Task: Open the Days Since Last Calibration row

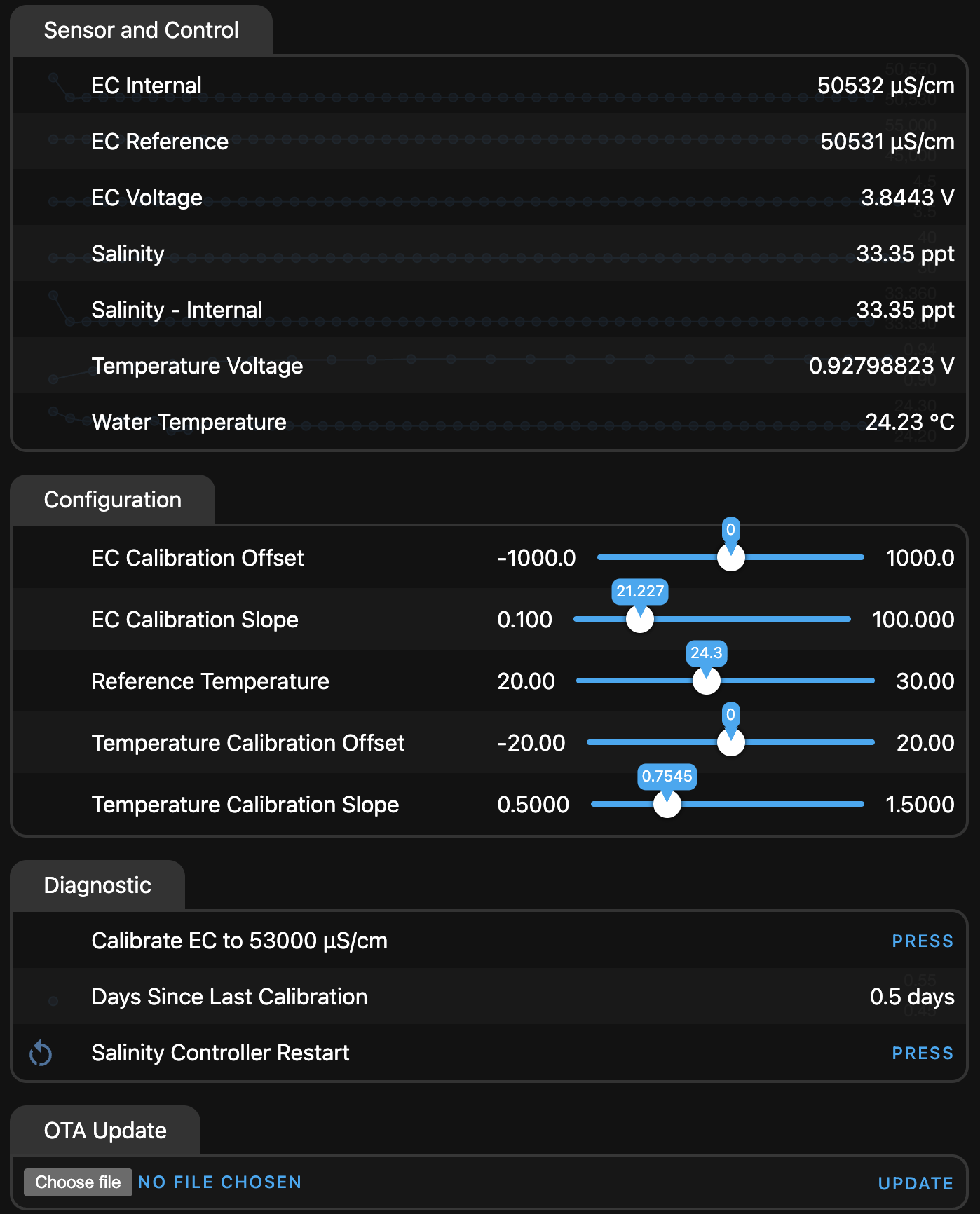Action: pyautogui.click(x=489, y=997)
